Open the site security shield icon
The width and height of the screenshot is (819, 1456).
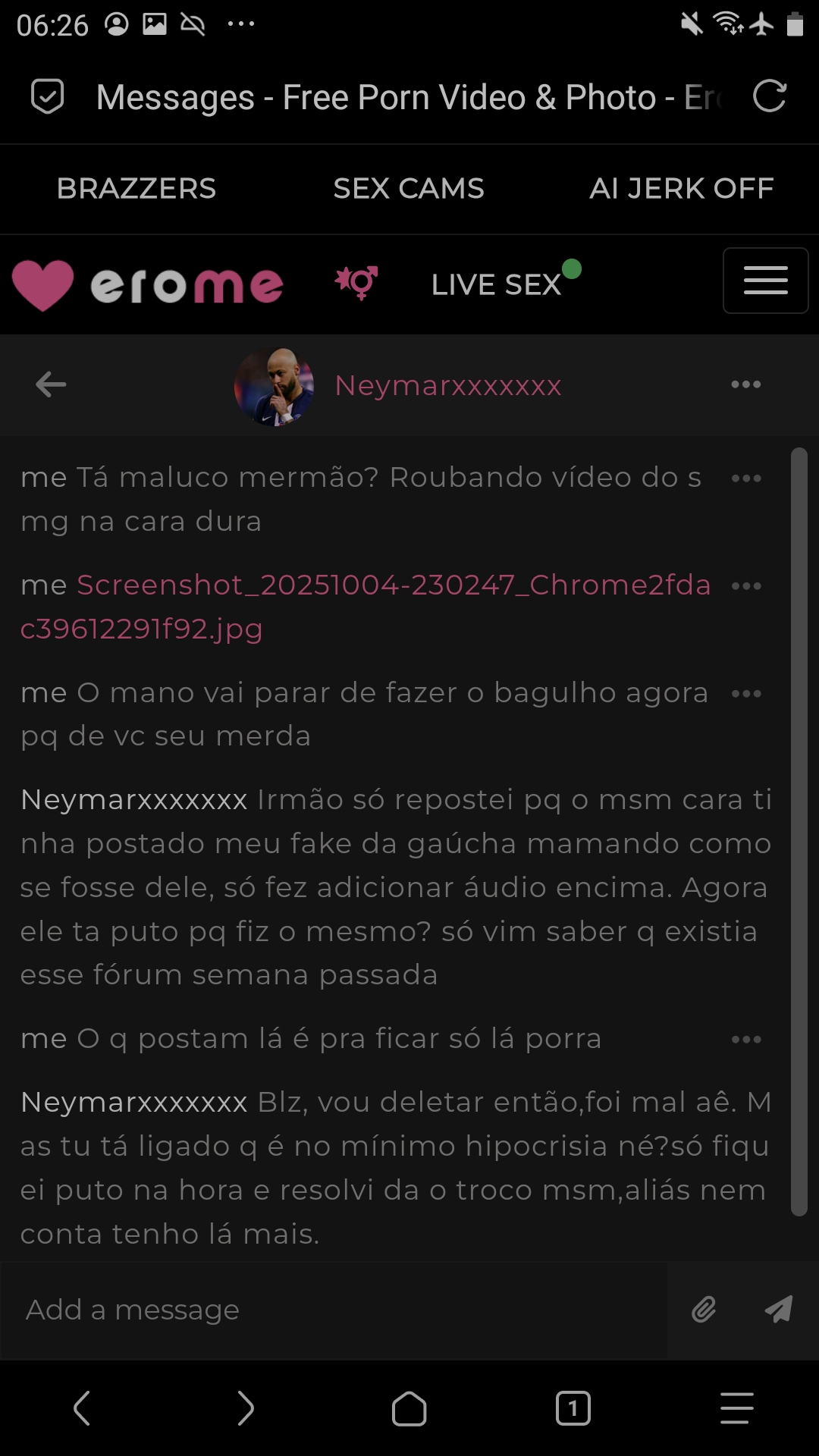(x=47, y=96)
